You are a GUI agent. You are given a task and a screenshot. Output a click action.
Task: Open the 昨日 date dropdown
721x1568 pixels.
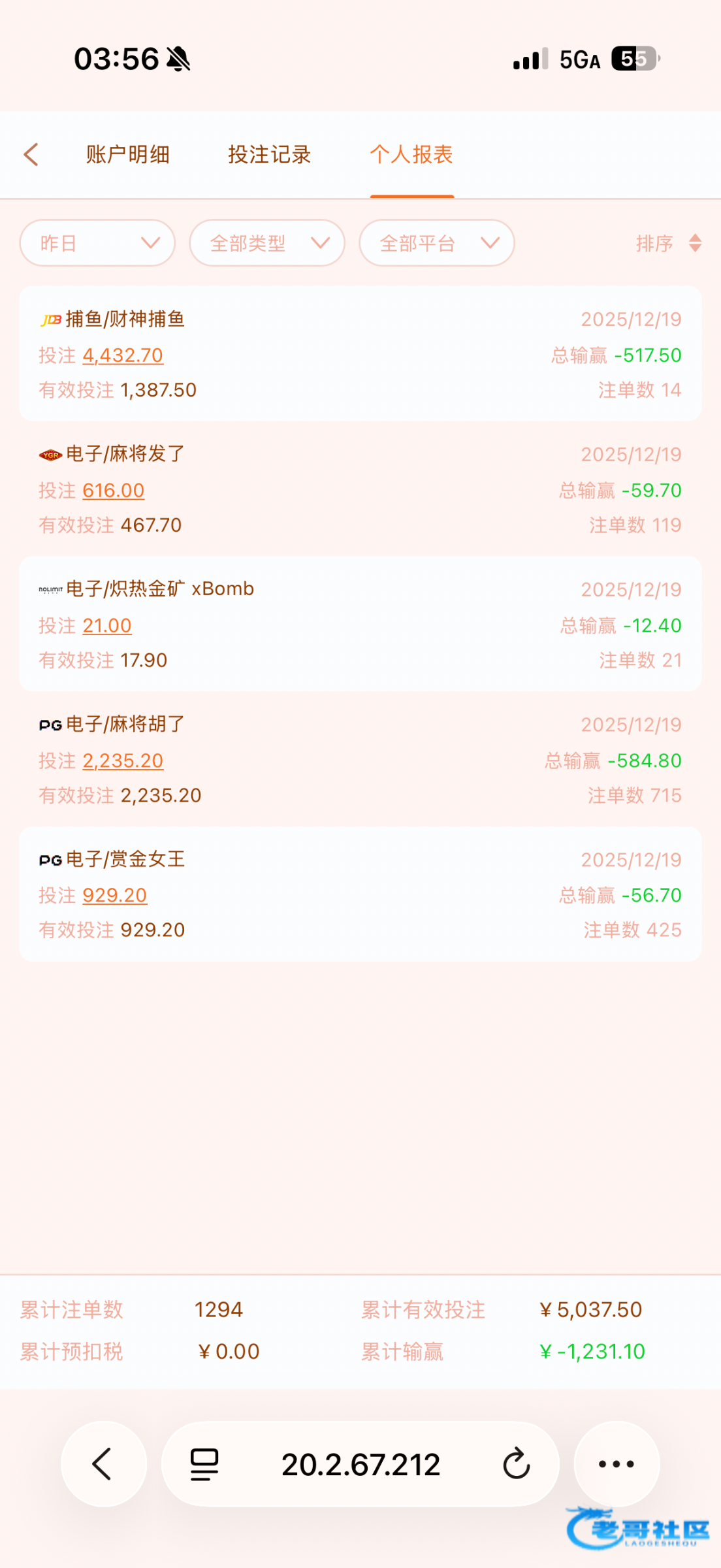pos(97,243)
